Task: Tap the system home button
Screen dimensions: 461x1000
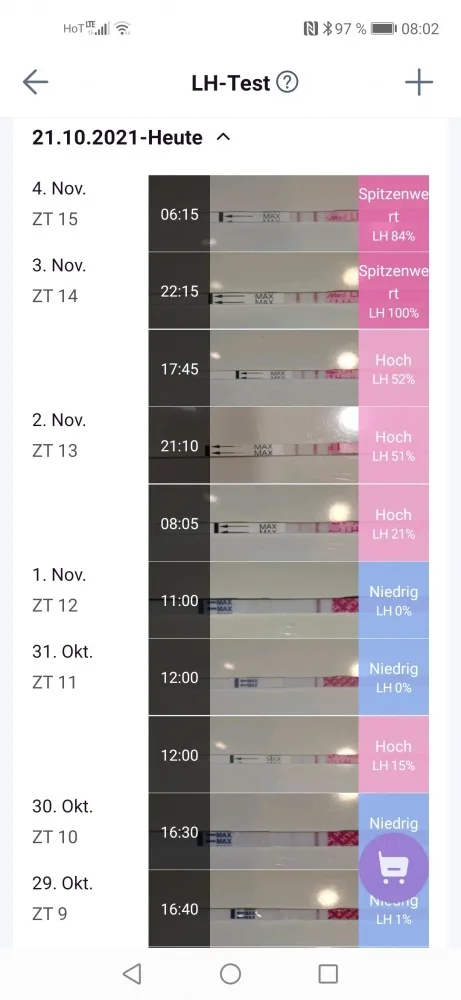Action: tap(230, 974)
